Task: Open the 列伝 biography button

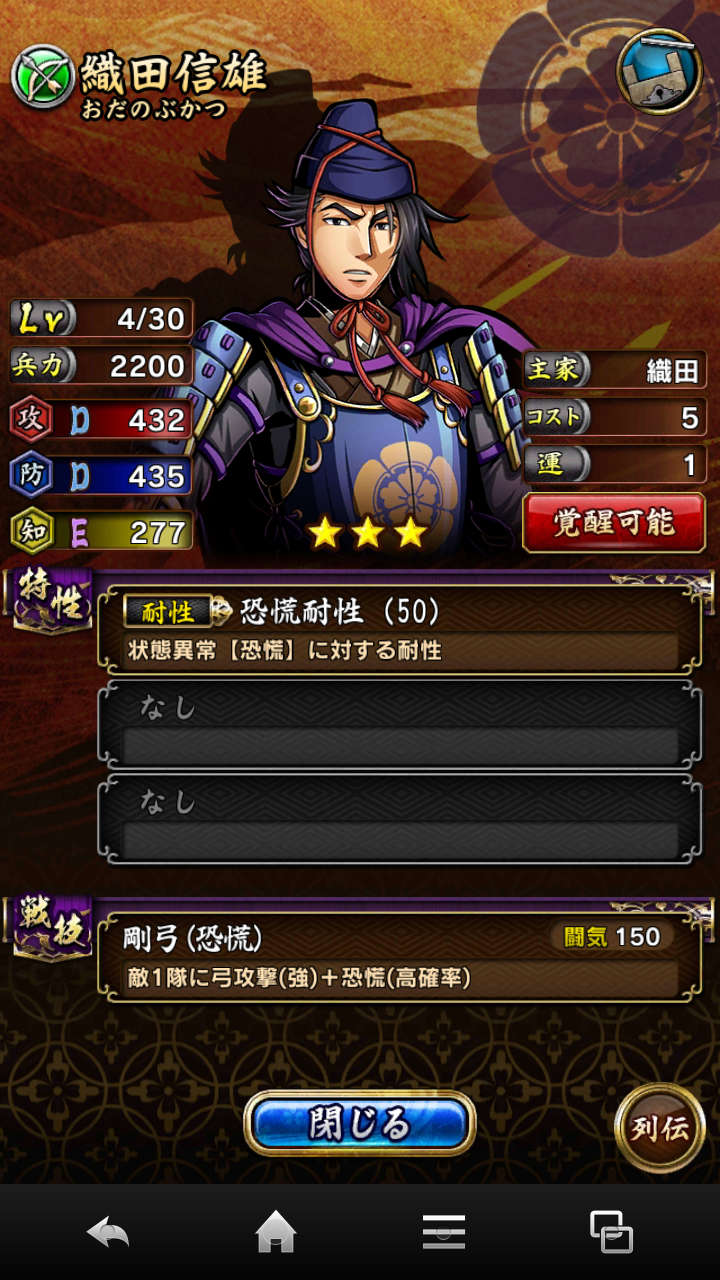Action: (659, 1127)
